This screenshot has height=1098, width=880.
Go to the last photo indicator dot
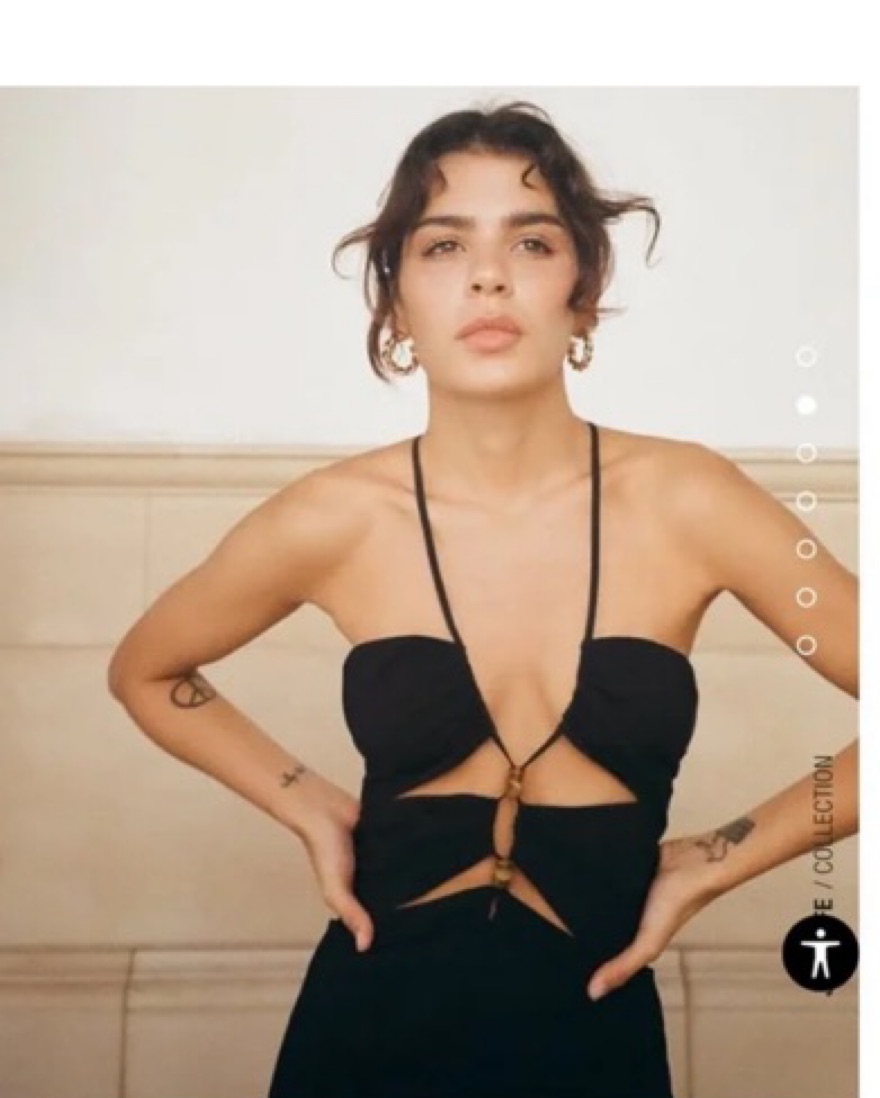click(x=806, y=645)
